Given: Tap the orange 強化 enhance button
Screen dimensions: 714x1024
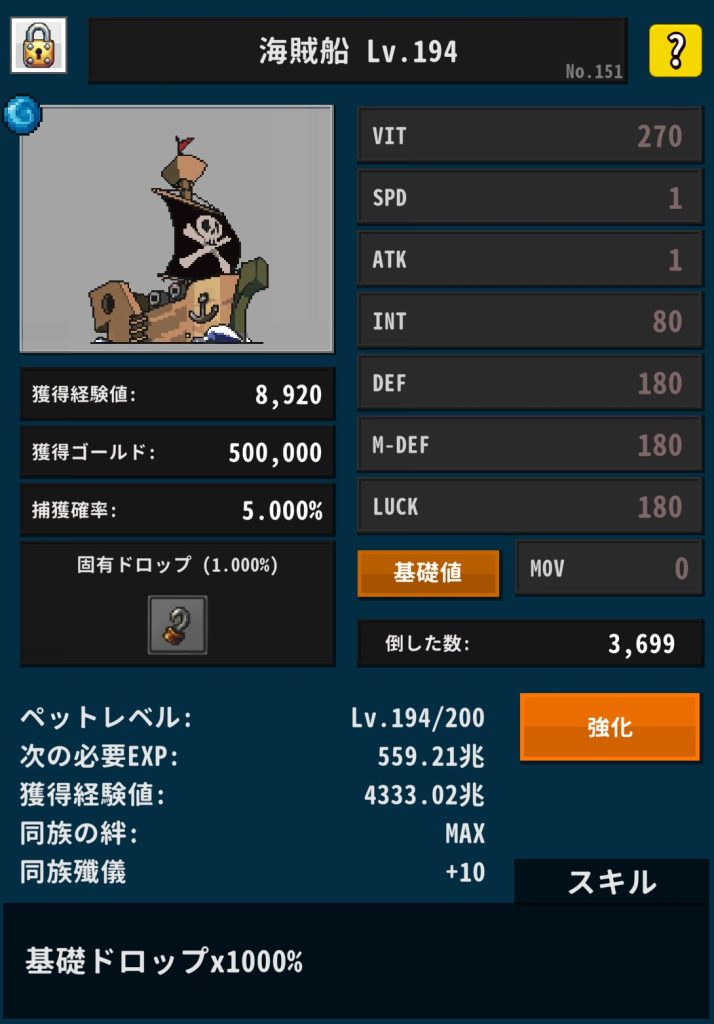Looking at the screenshot, I should click(x=609, y=727).
